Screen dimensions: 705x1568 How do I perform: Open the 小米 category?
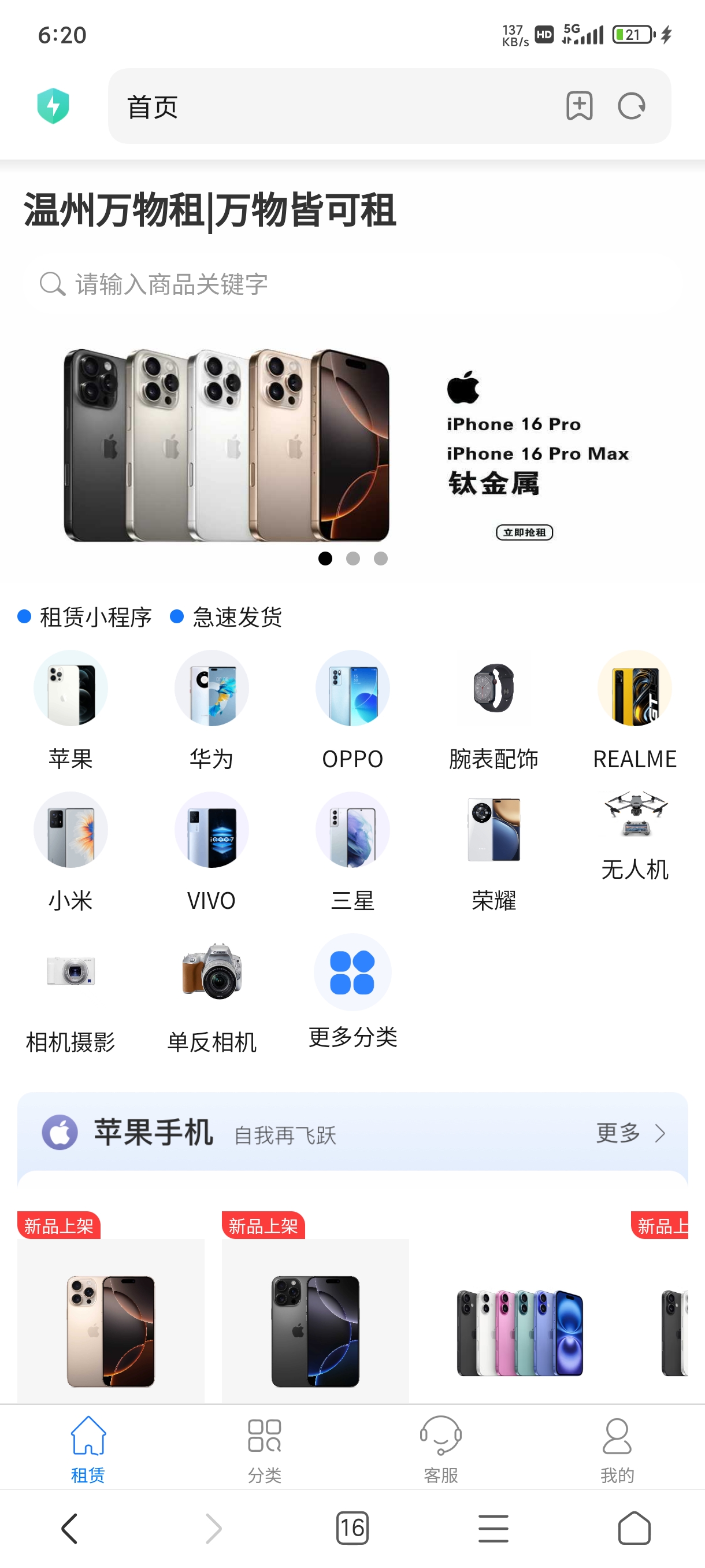70,852
